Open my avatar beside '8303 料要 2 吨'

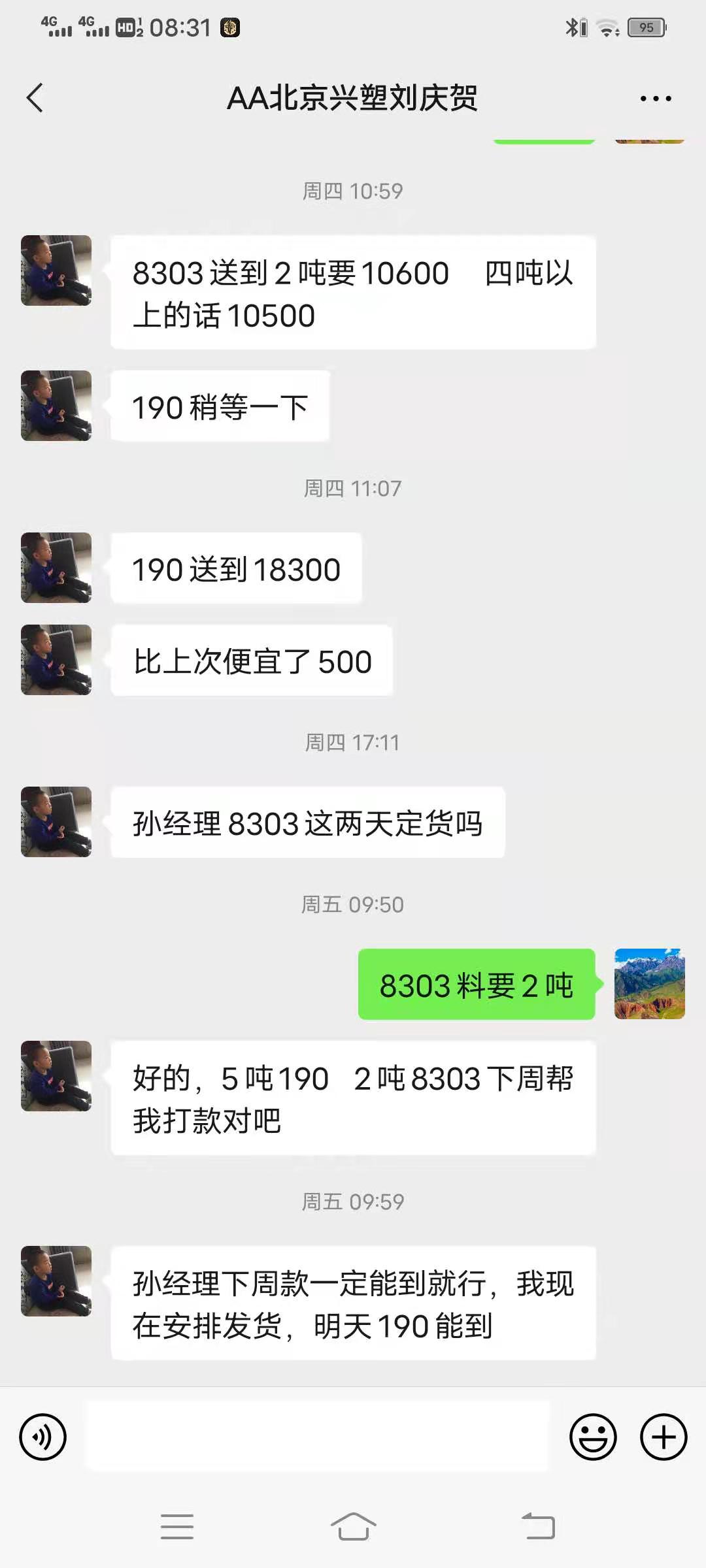pos(650,984)
